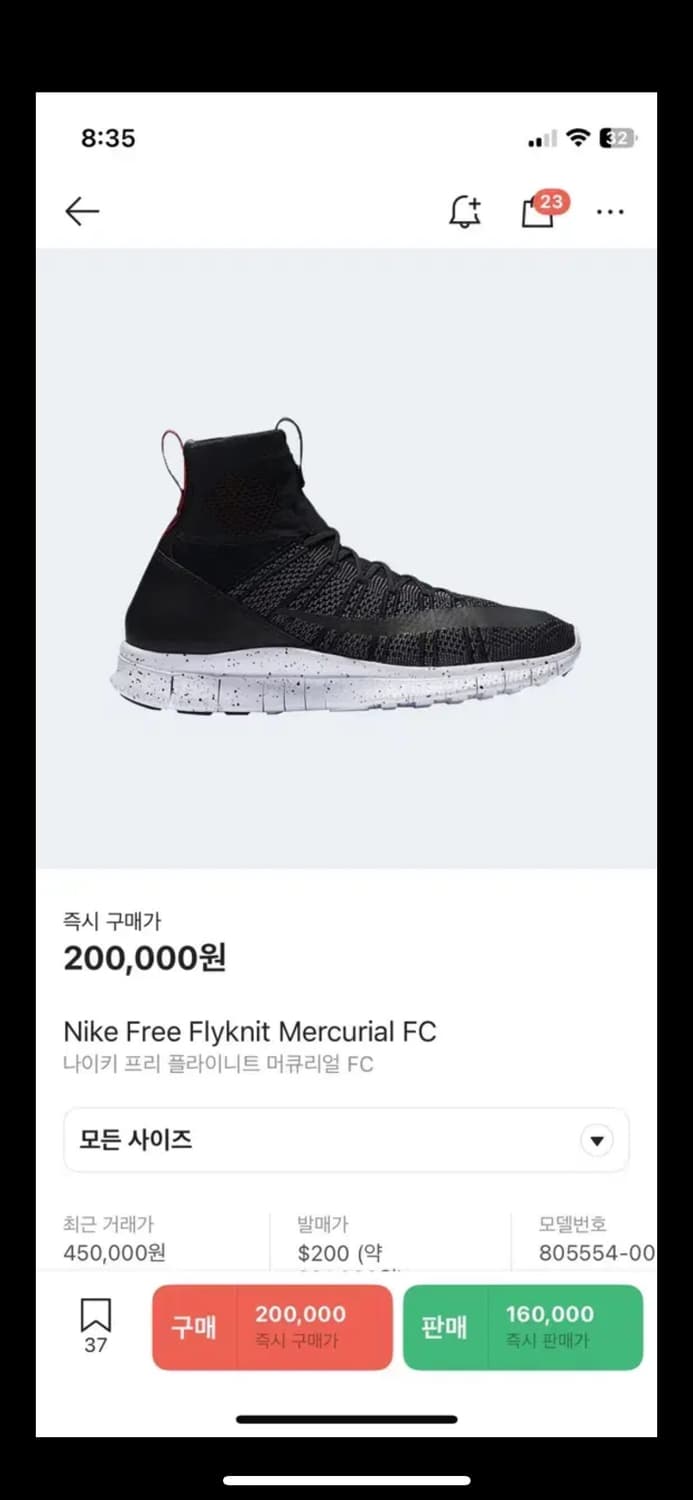Viewport: 693px width, 1500px height.
Task: View the Nike Free Flyknit product image
Action: point(346,560)
